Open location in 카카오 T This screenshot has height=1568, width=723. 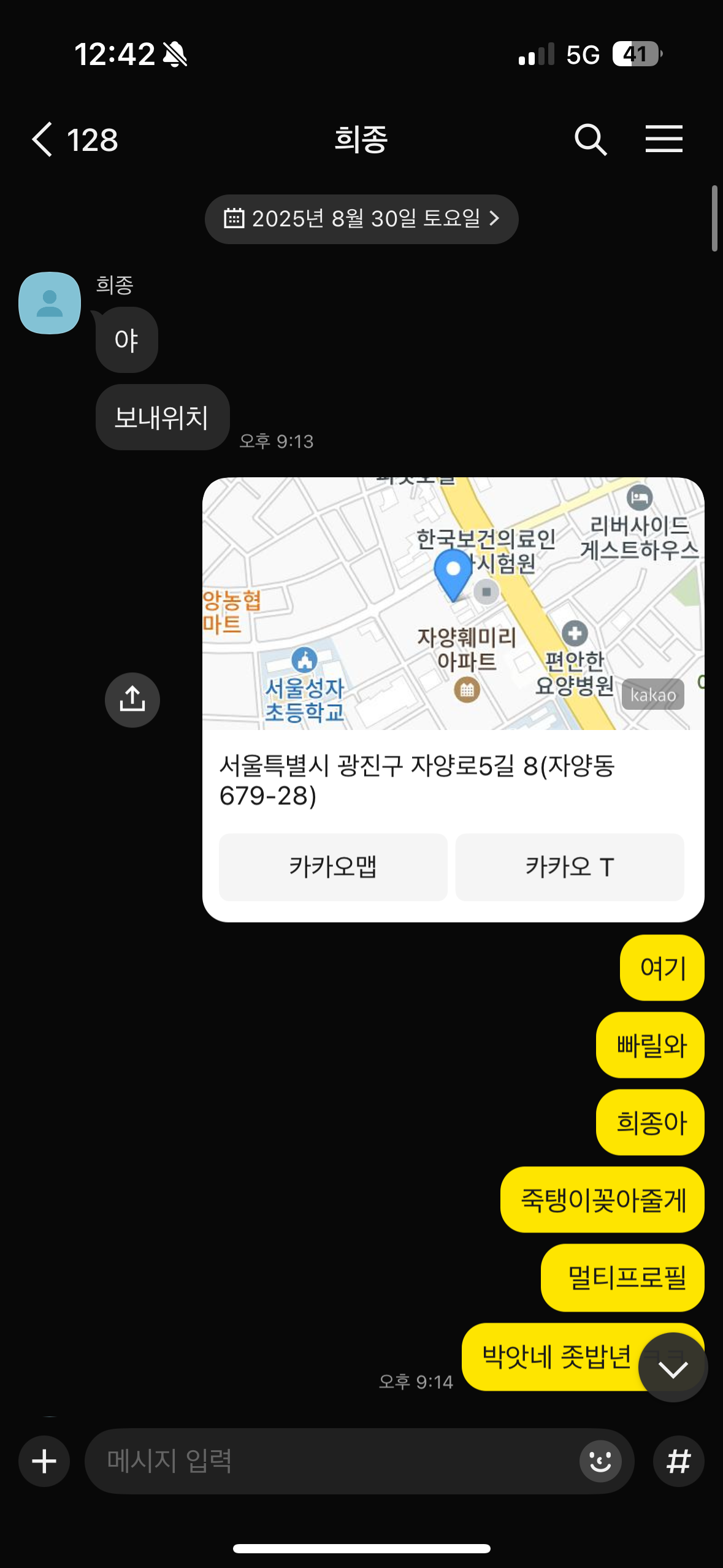(569, 867)
